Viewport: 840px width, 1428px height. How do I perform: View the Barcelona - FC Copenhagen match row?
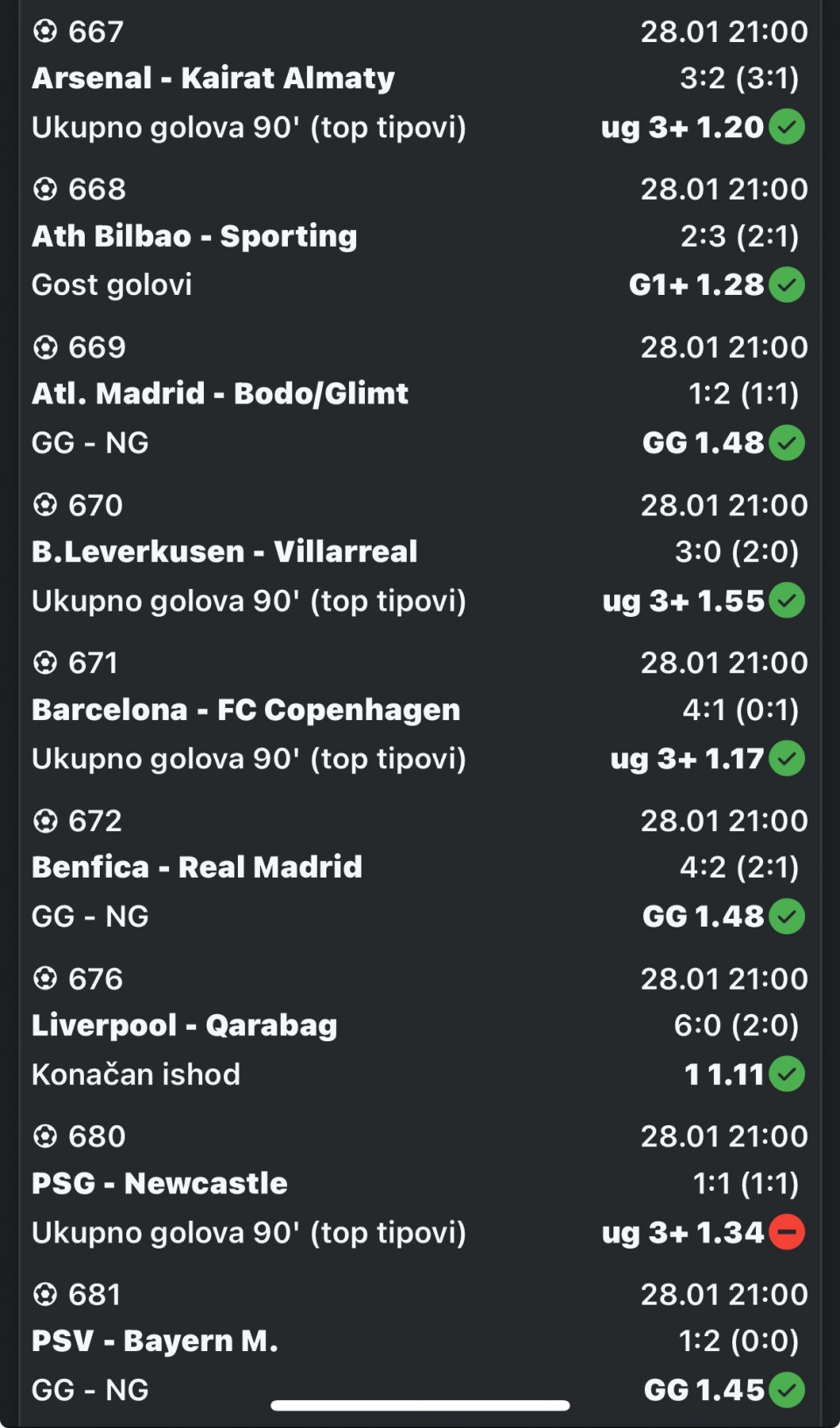pyautogui.click(x=246, y=710)
